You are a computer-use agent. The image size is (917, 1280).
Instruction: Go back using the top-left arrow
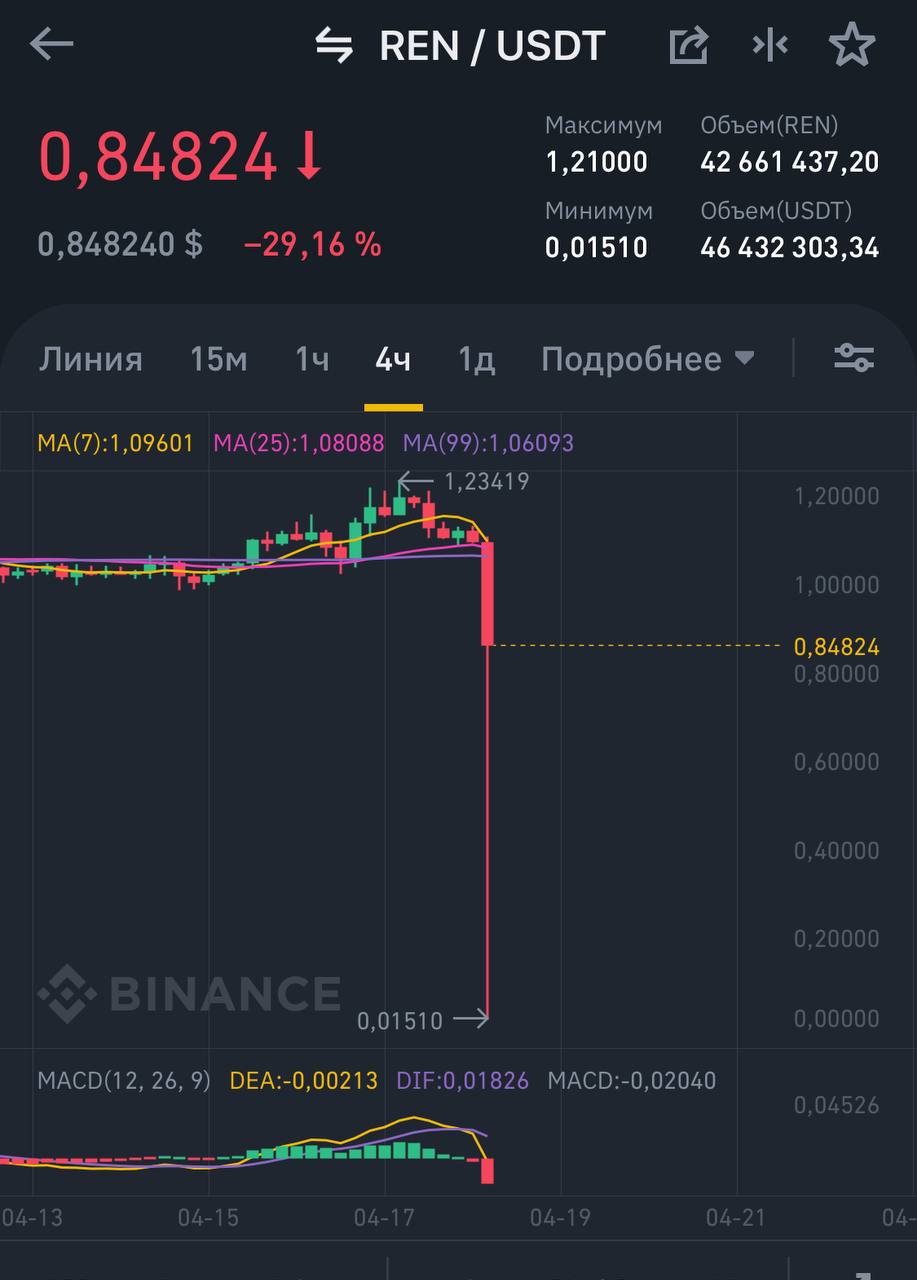(51, 44)
